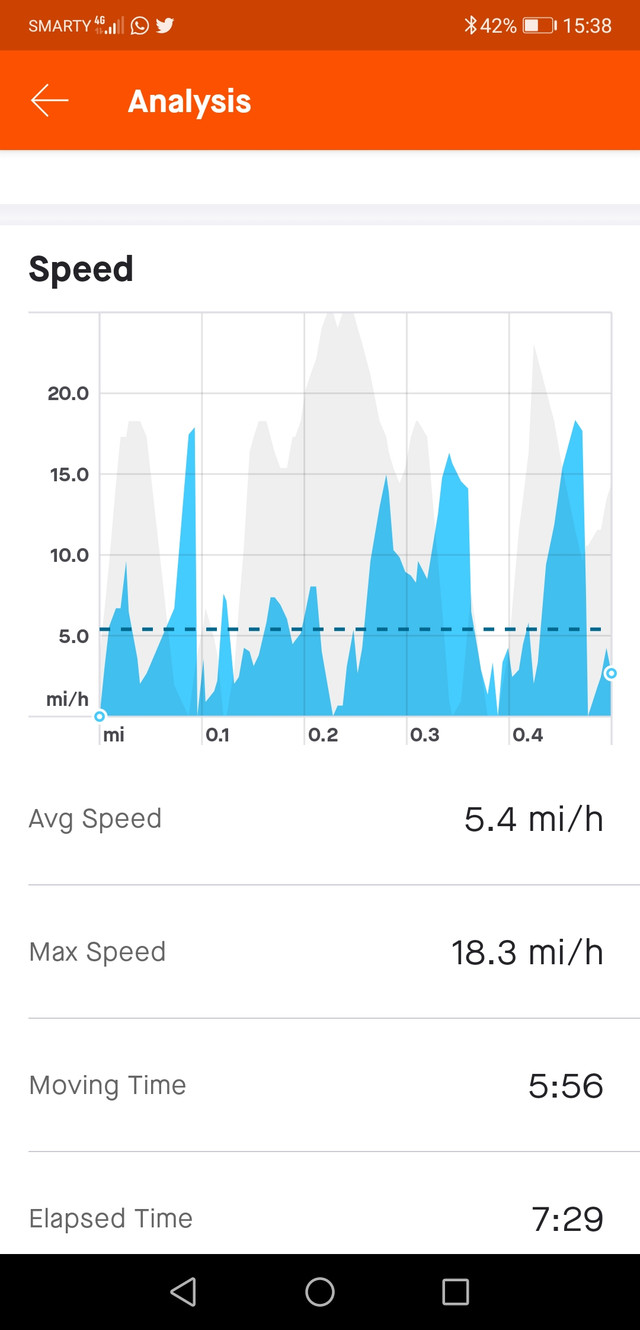
Task: Go back using the Analysis header arrow
Action: [49, 100]
